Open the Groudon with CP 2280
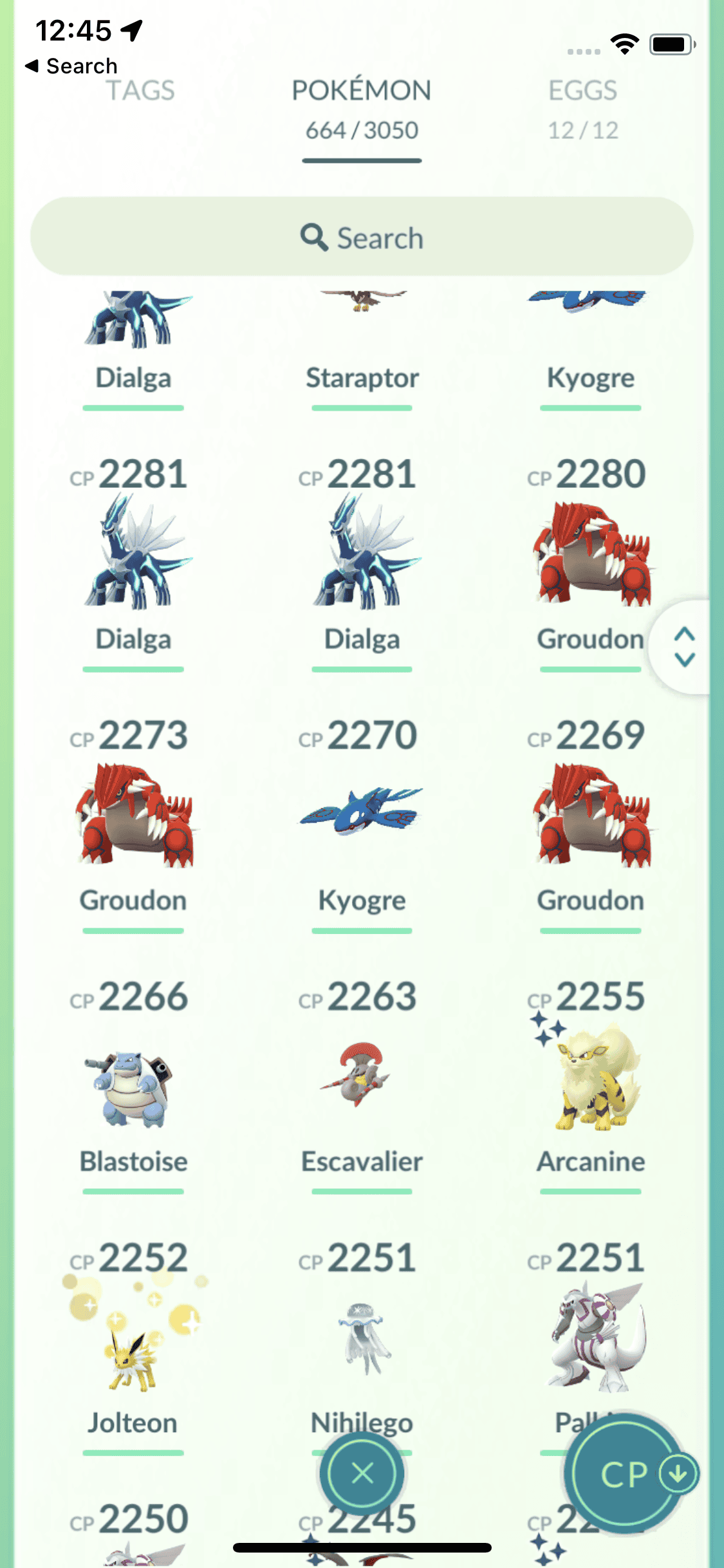724x1568 pixels. click(590, 560)
